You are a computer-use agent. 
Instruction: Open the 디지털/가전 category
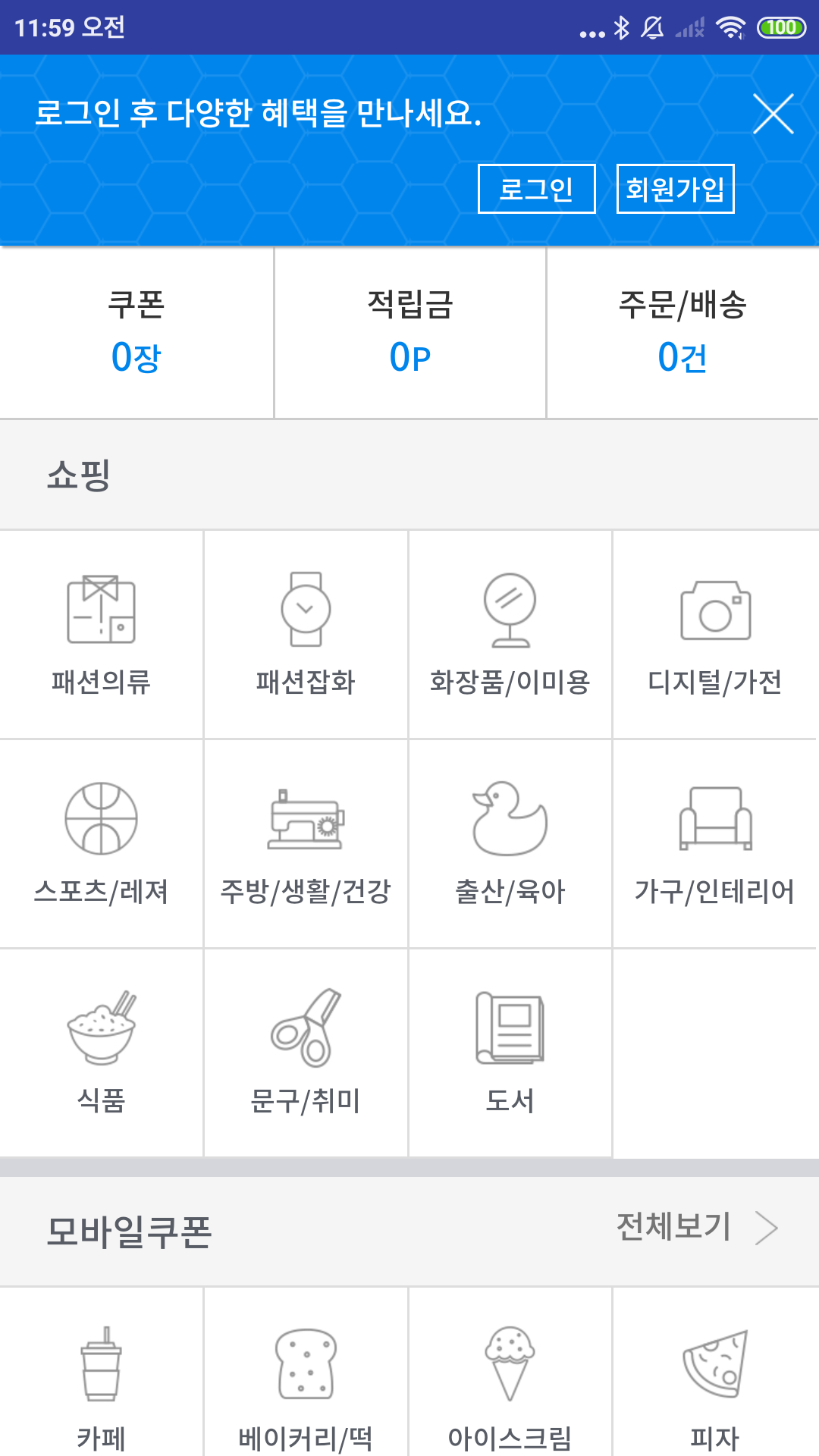pyautogui.click(x=715, y=634)
